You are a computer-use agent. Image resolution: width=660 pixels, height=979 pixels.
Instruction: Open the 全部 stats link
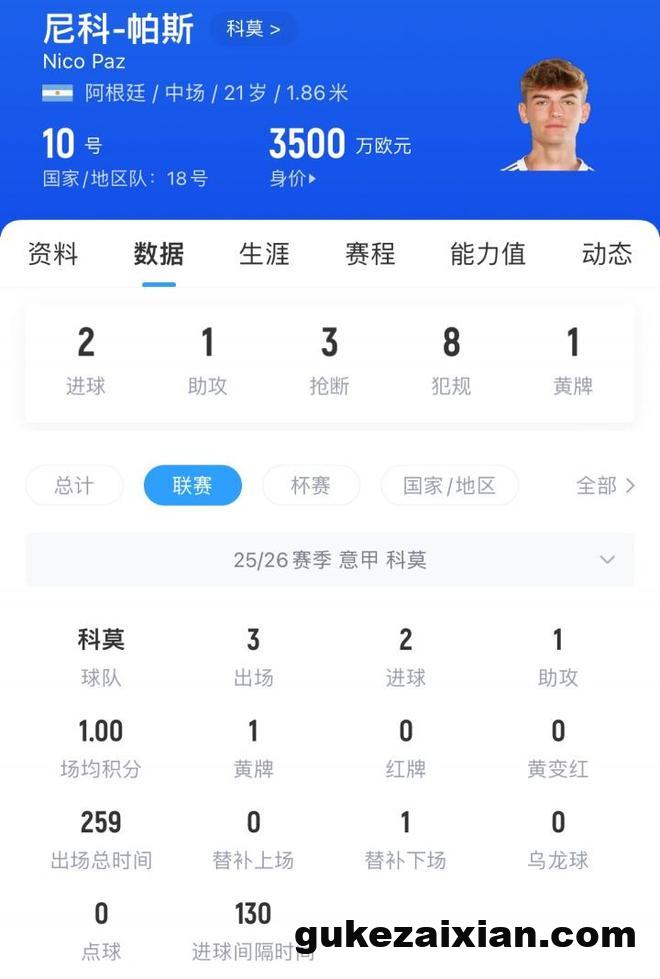[x=605, y=486]
